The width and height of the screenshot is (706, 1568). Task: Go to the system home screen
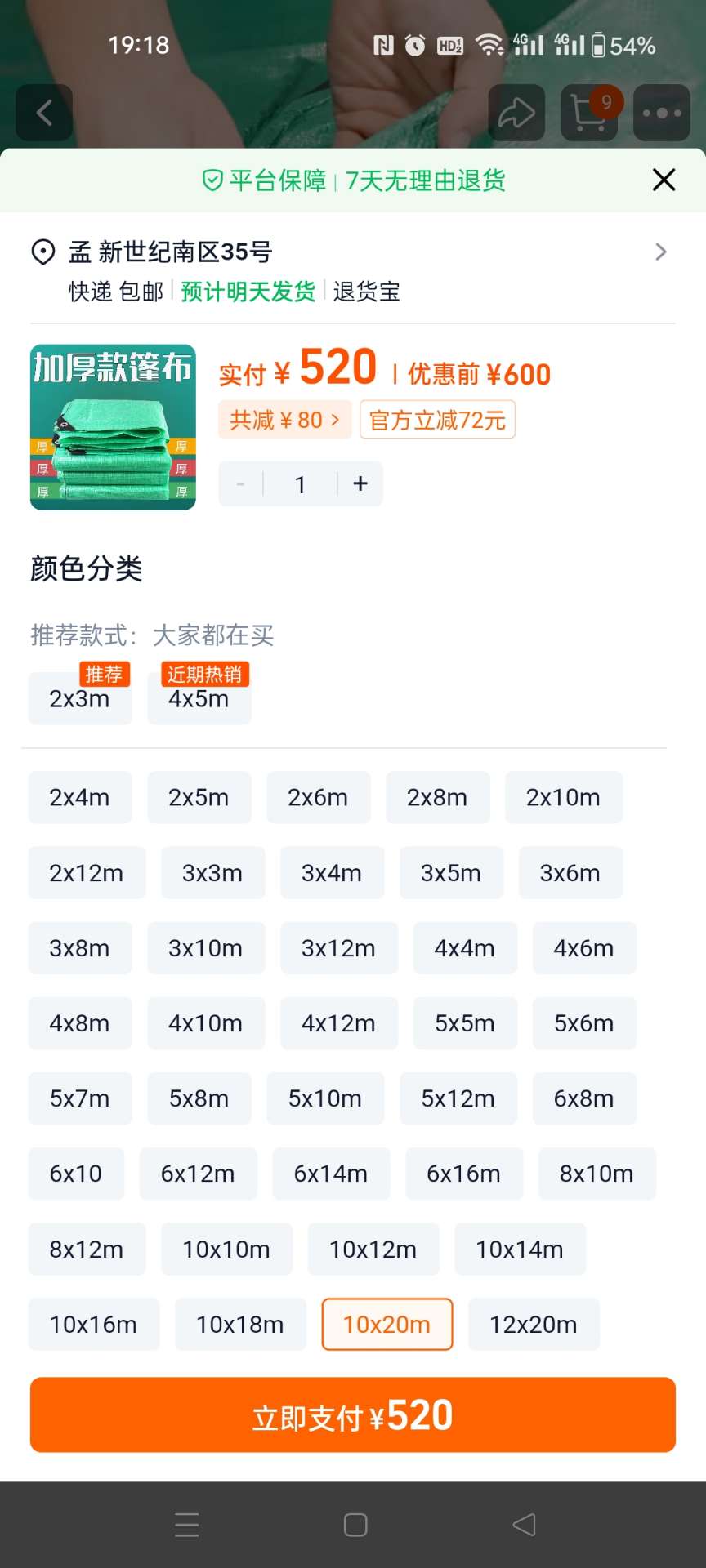[x=355, y=1525]
